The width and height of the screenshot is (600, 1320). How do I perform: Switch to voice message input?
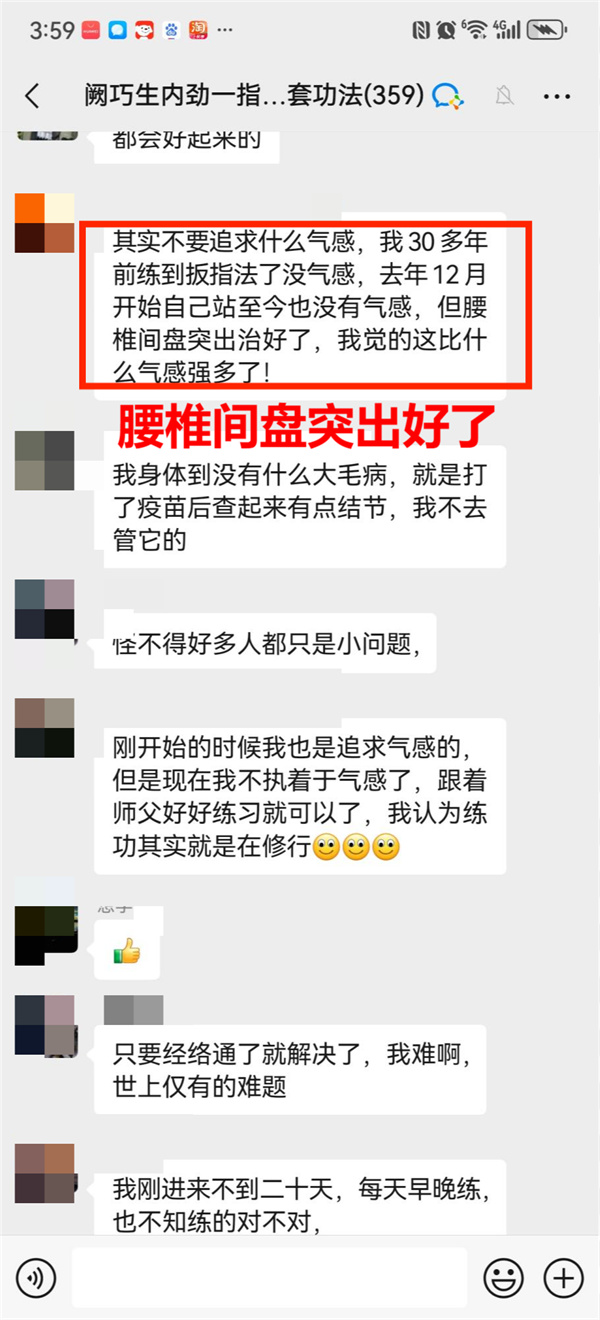coord(35,1277)
